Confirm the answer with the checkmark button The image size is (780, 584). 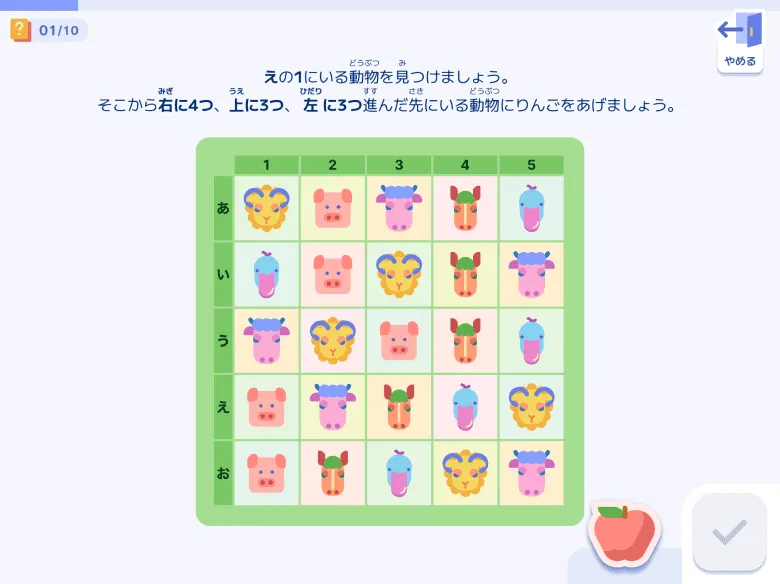729,533
